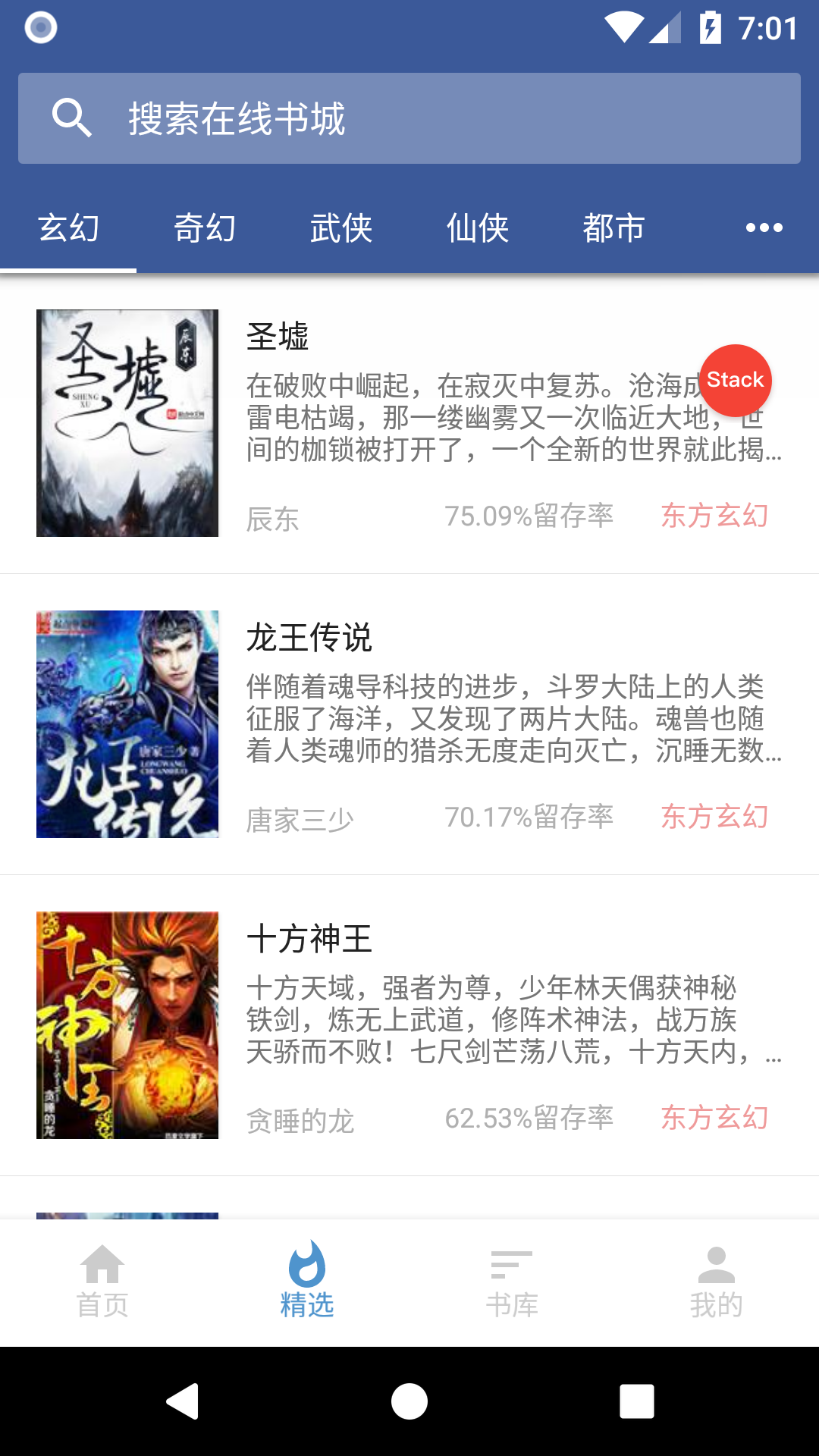Open the 我的 tab

pyautogui.click(x=717, y=1282)
